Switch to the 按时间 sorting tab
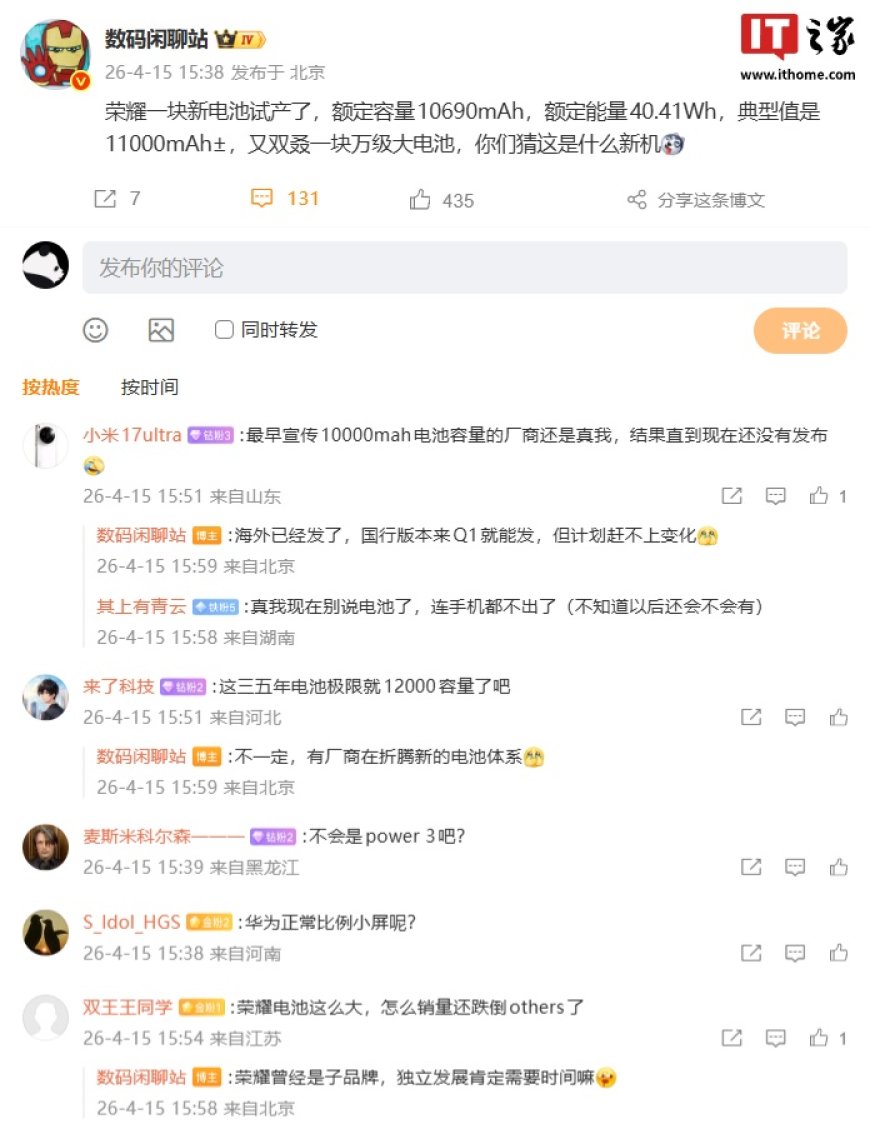Screen dimensions: 870x1129 click(148, 387)
